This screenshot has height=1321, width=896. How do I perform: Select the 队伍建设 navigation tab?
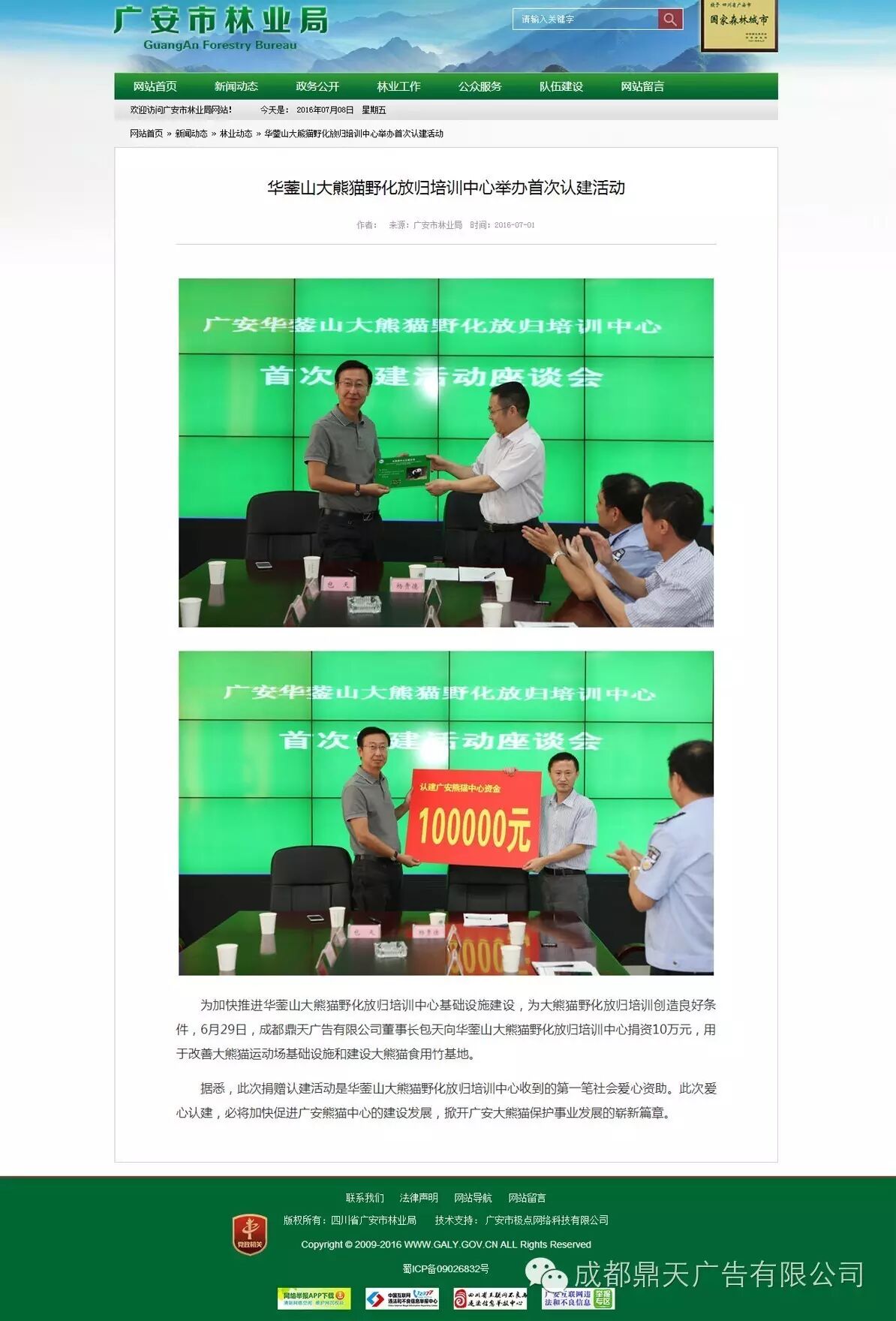[561, 86]
